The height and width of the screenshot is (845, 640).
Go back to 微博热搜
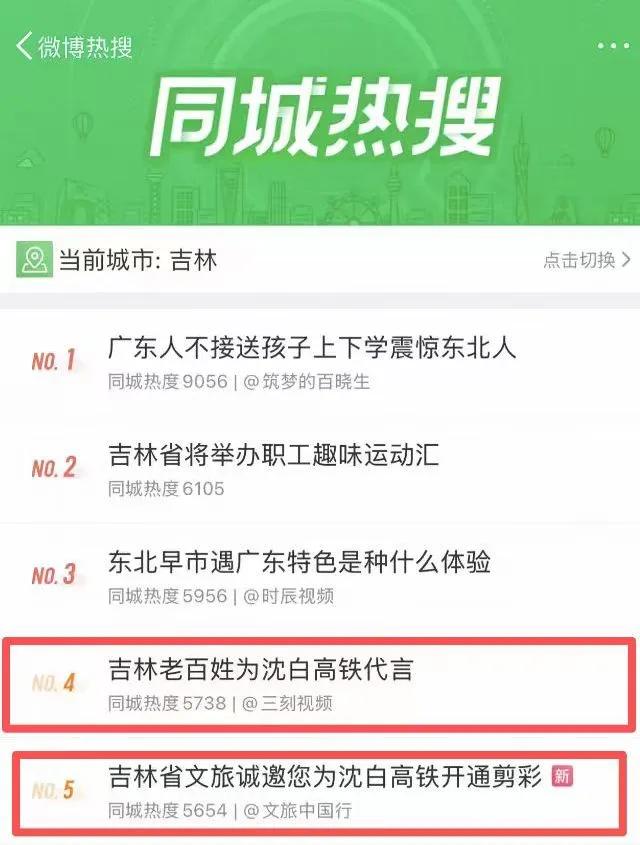(x=74, y=46)
